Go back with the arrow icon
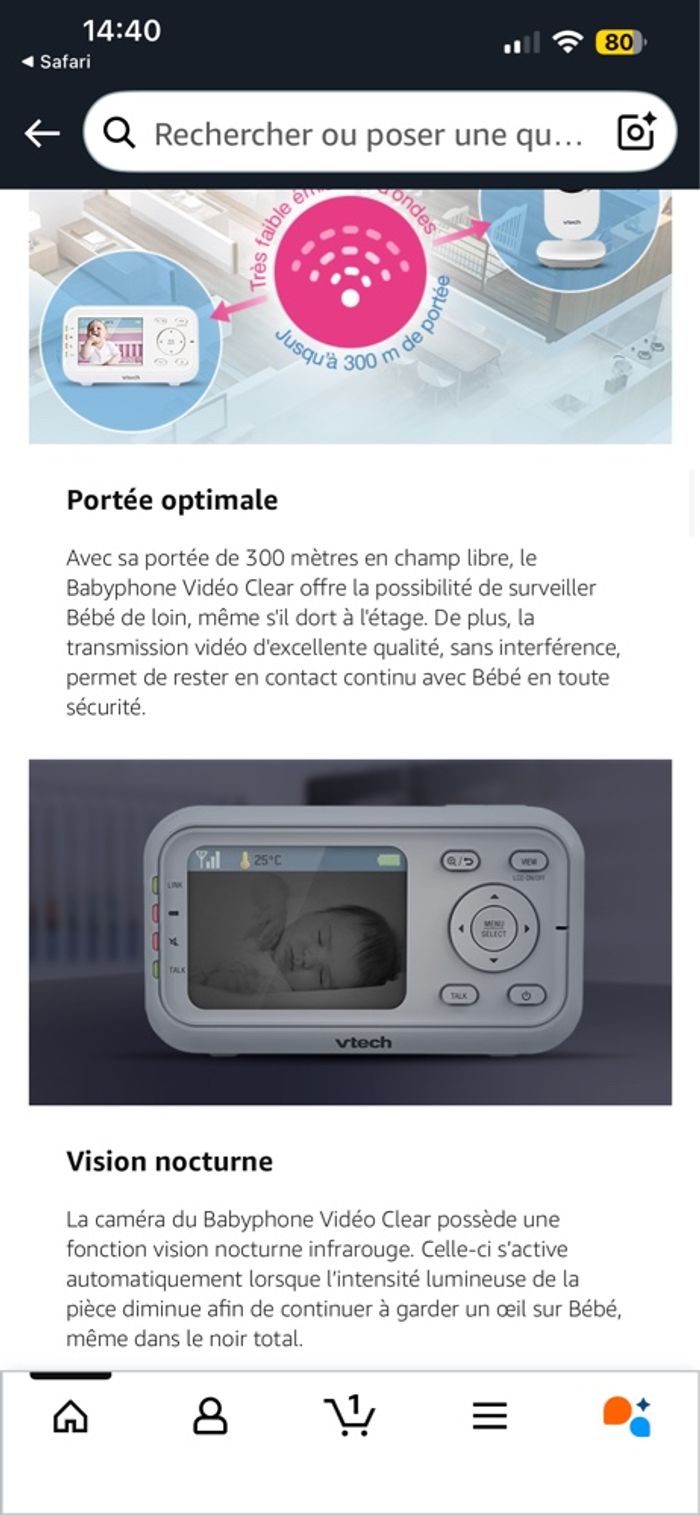Viewport: 700px width, 1515px height. click(x=42, y=133)
